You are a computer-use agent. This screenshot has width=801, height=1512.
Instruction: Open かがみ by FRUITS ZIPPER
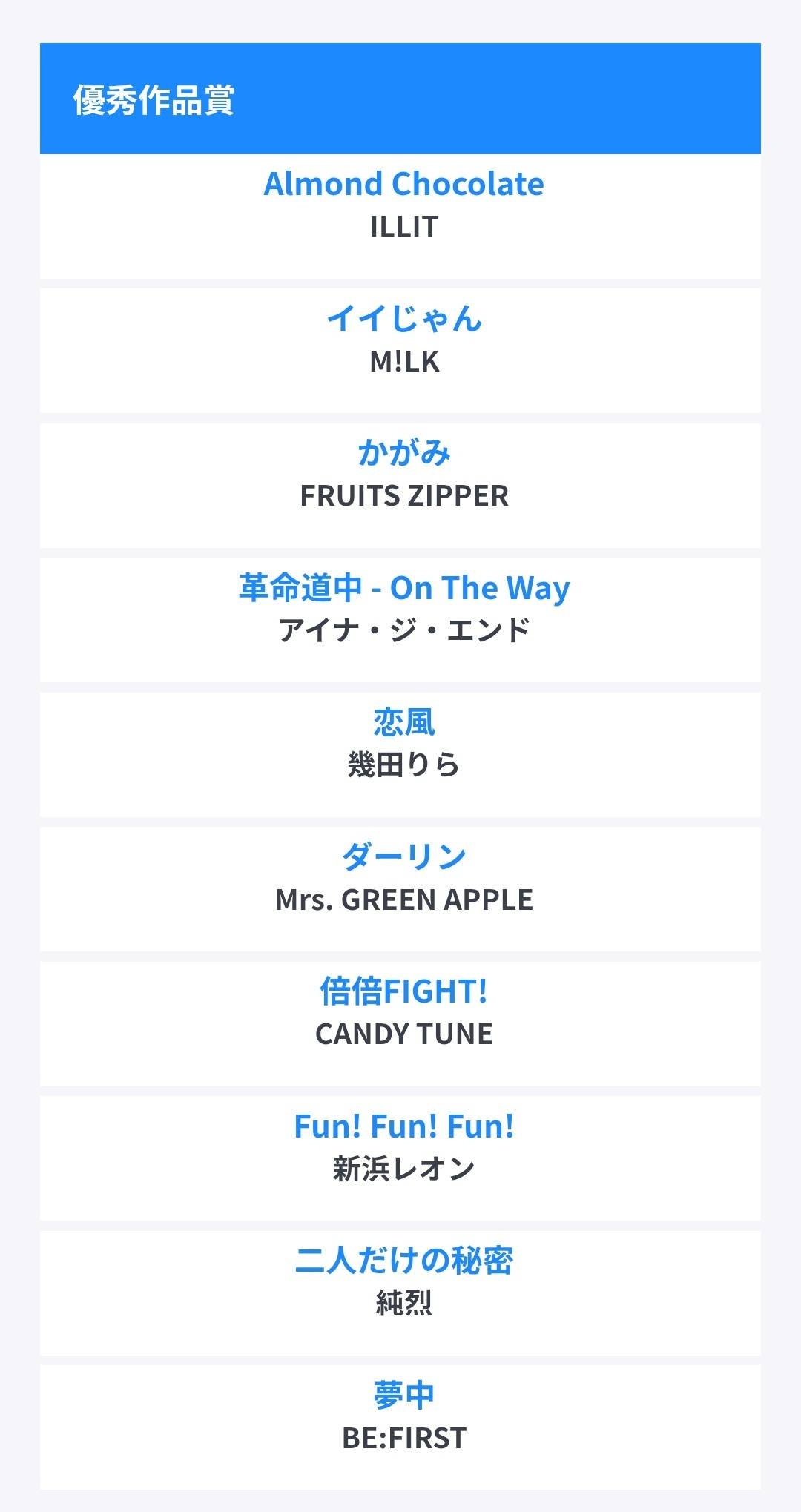pos(403,453)
